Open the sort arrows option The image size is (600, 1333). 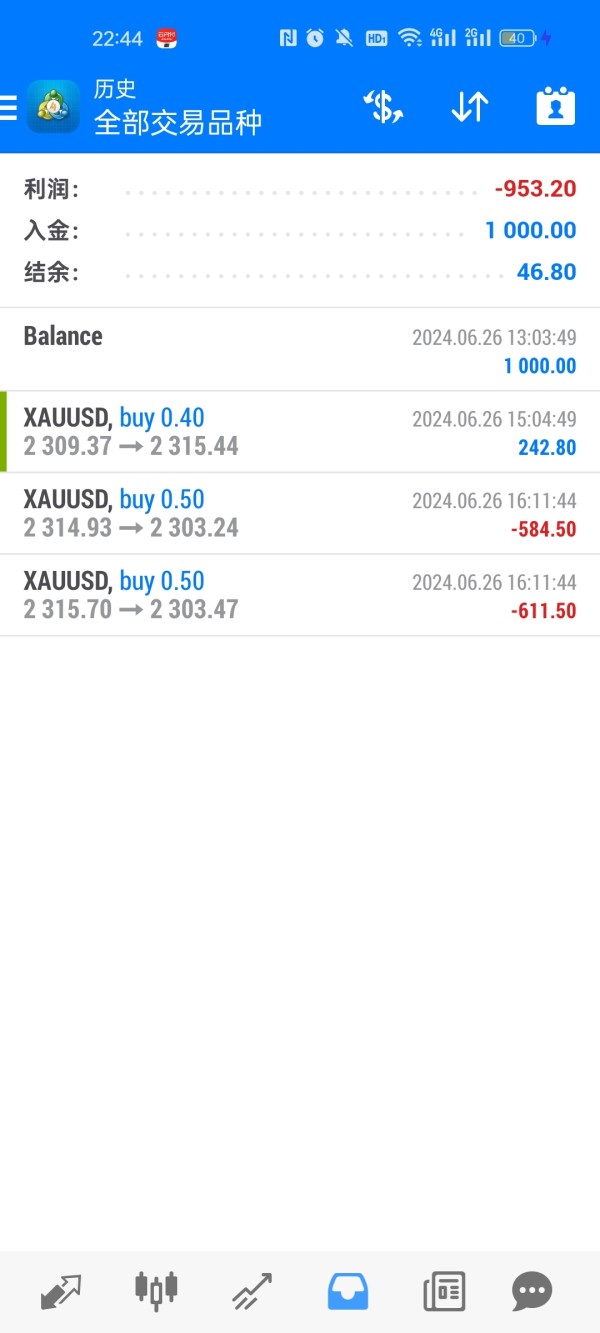click(x=469, y=107)
